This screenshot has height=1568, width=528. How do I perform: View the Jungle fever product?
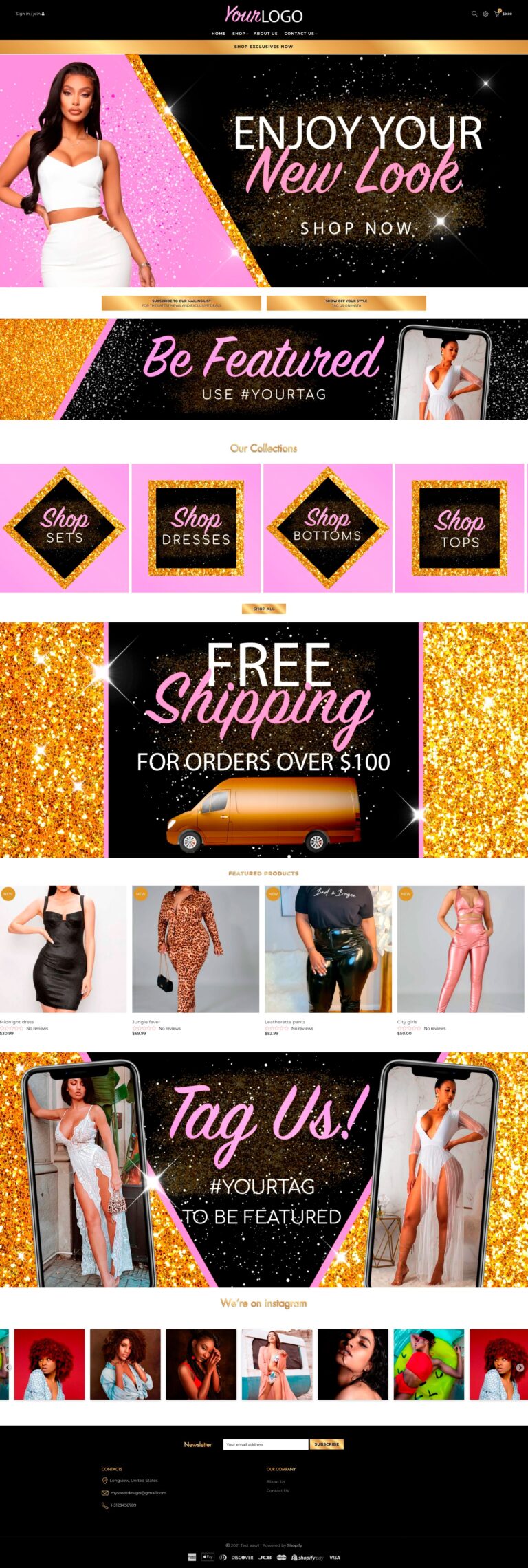(x=195, y=949)
